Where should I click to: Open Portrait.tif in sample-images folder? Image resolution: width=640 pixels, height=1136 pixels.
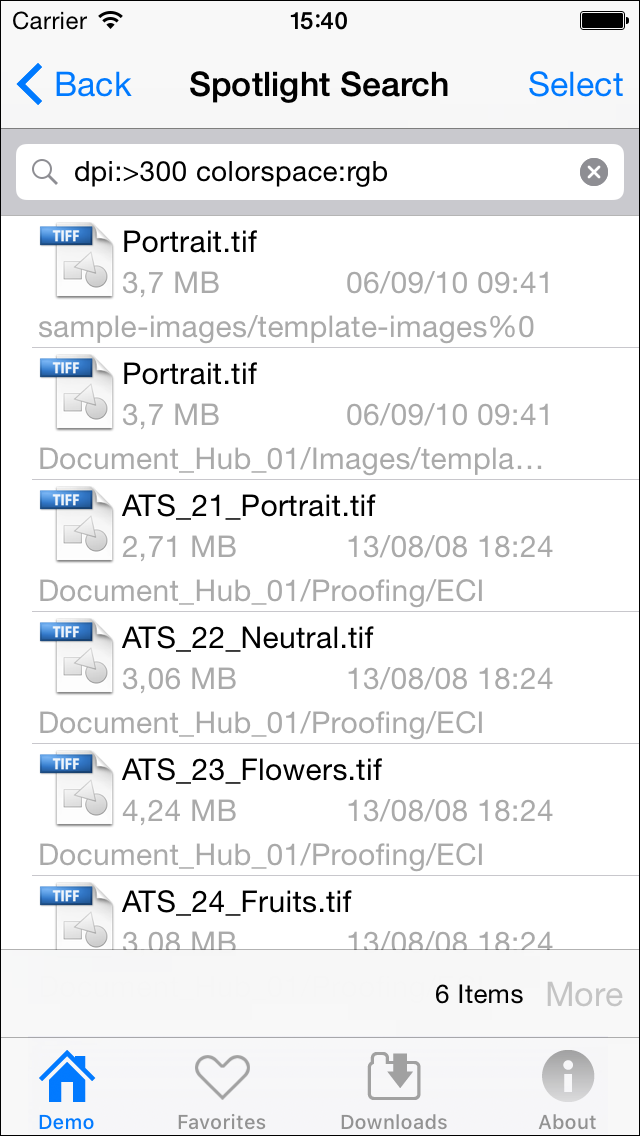(320, 282)
